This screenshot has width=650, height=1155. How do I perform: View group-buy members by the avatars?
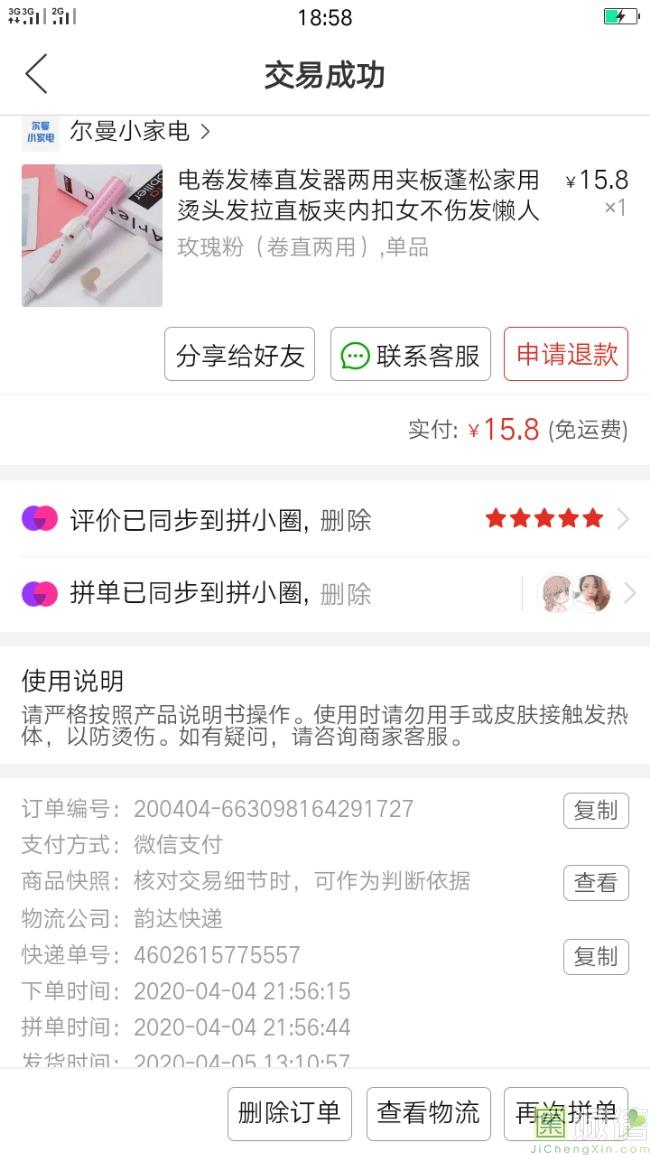pyautogui.click(x=576, y=594)
